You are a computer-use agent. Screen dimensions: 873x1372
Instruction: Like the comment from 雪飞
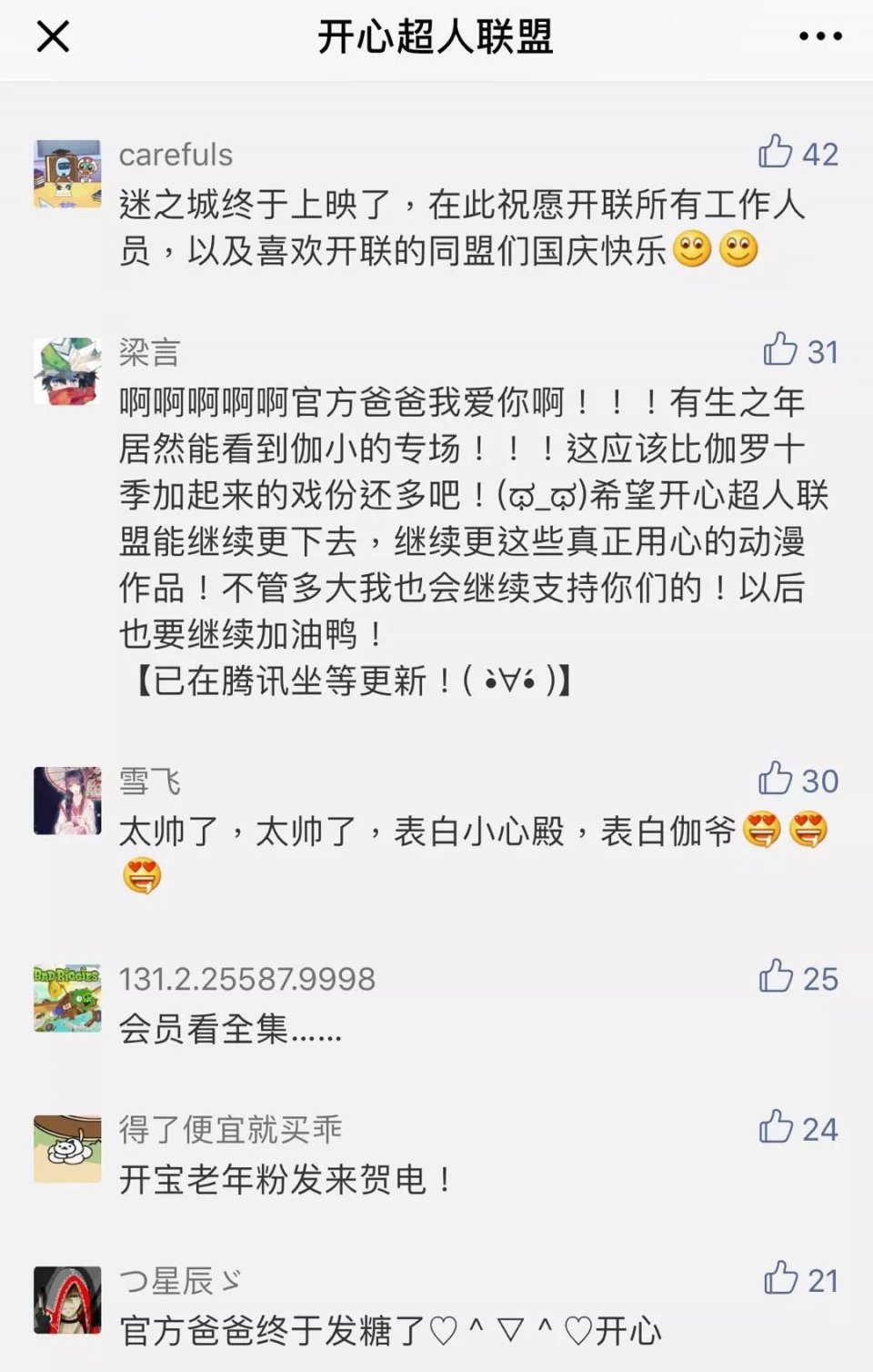tap(776, 779)
